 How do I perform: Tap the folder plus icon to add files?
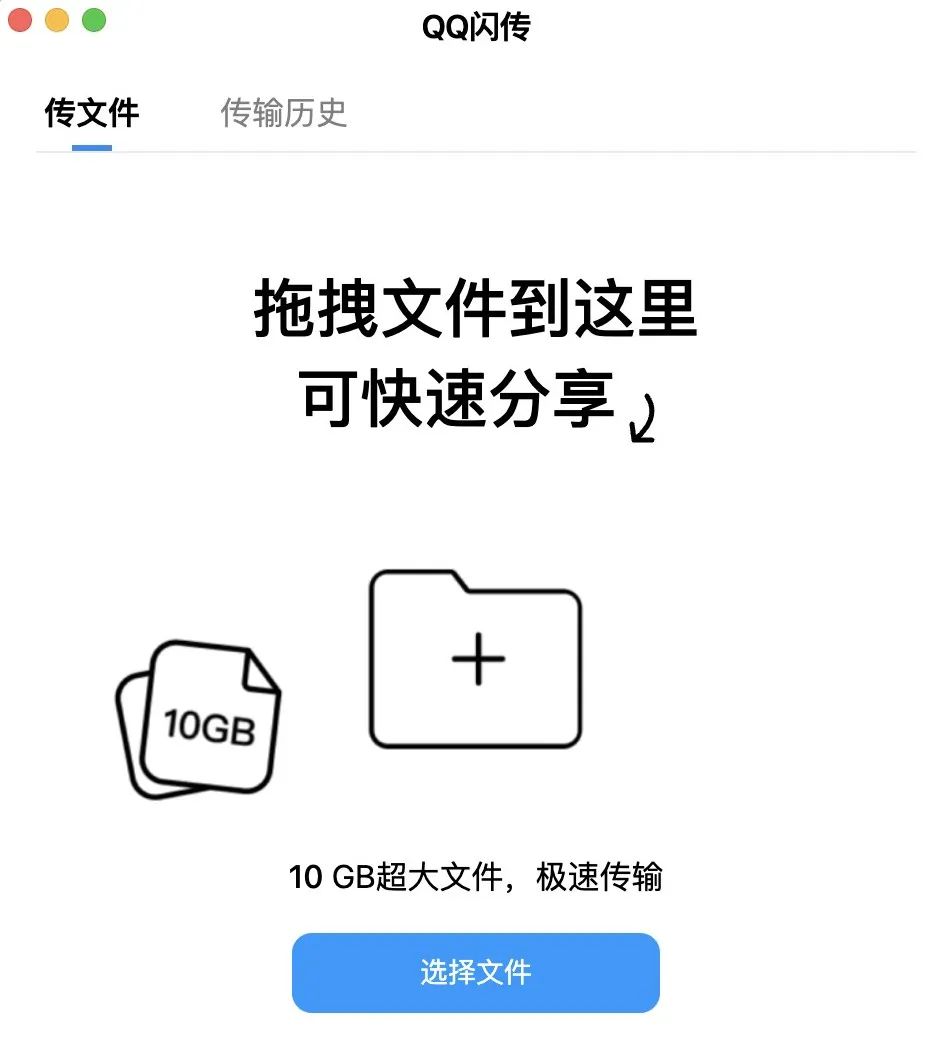click(x=476, y=660)
